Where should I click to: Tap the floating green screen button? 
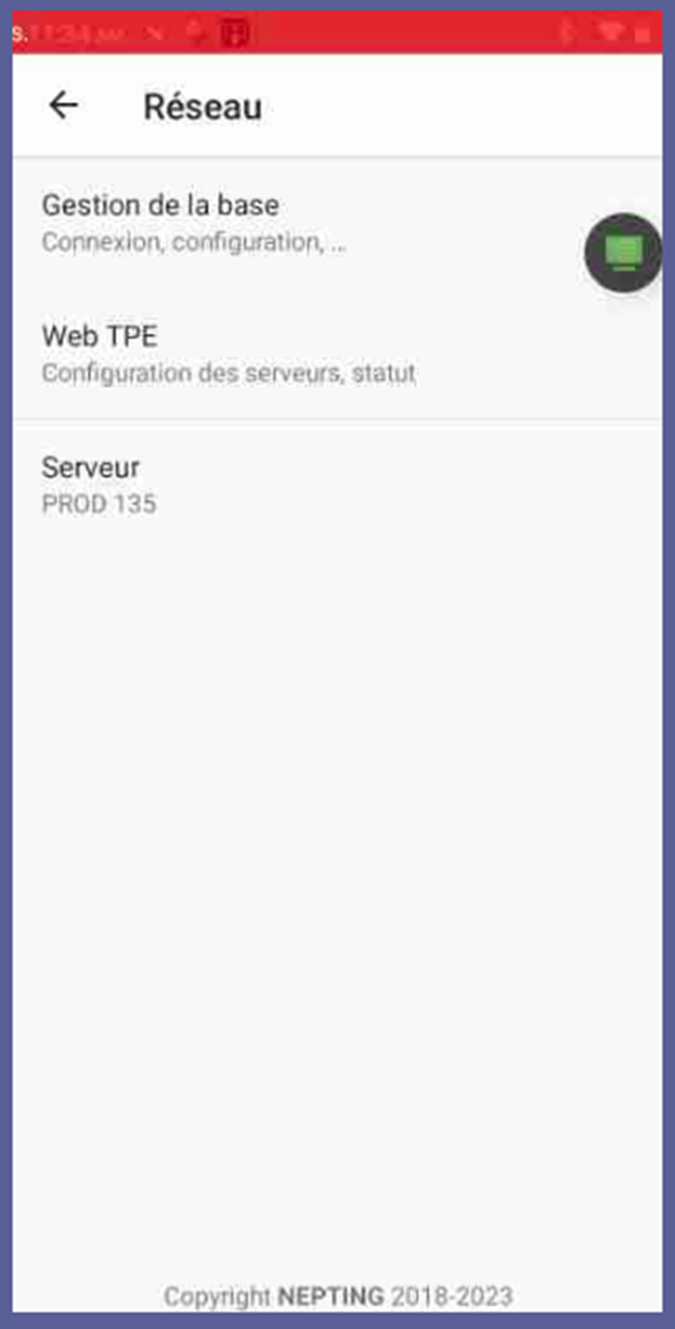click(623, 254)
